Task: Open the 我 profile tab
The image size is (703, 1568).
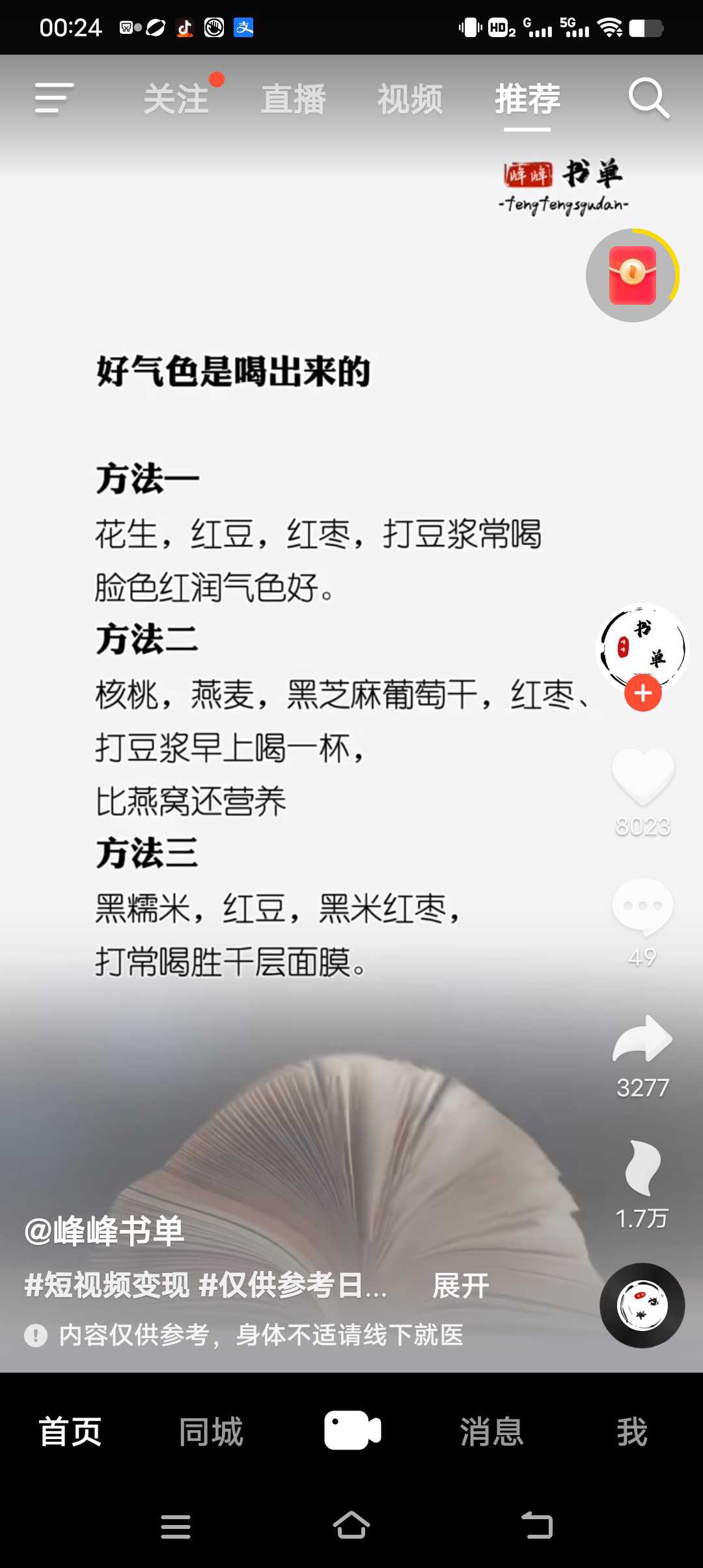Action: coord(632,1432)
